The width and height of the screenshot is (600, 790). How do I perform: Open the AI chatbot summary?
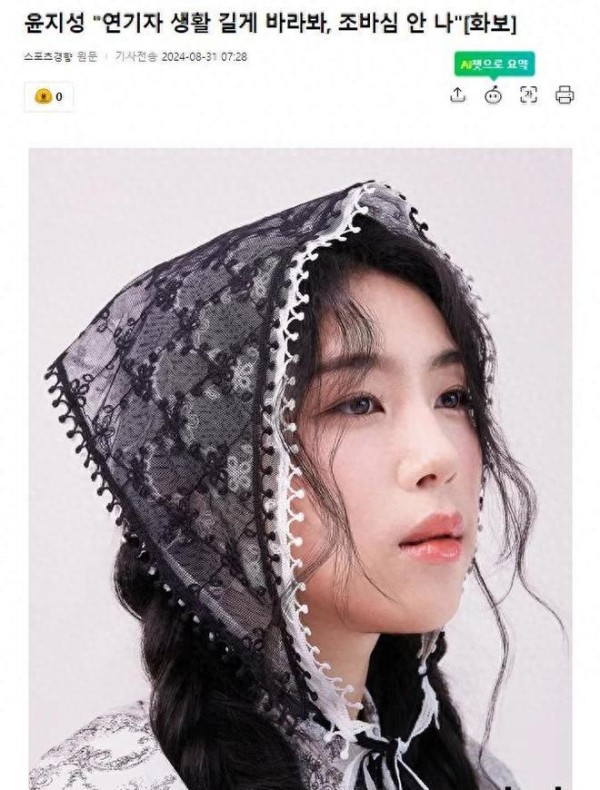click(x=493, y=95)
